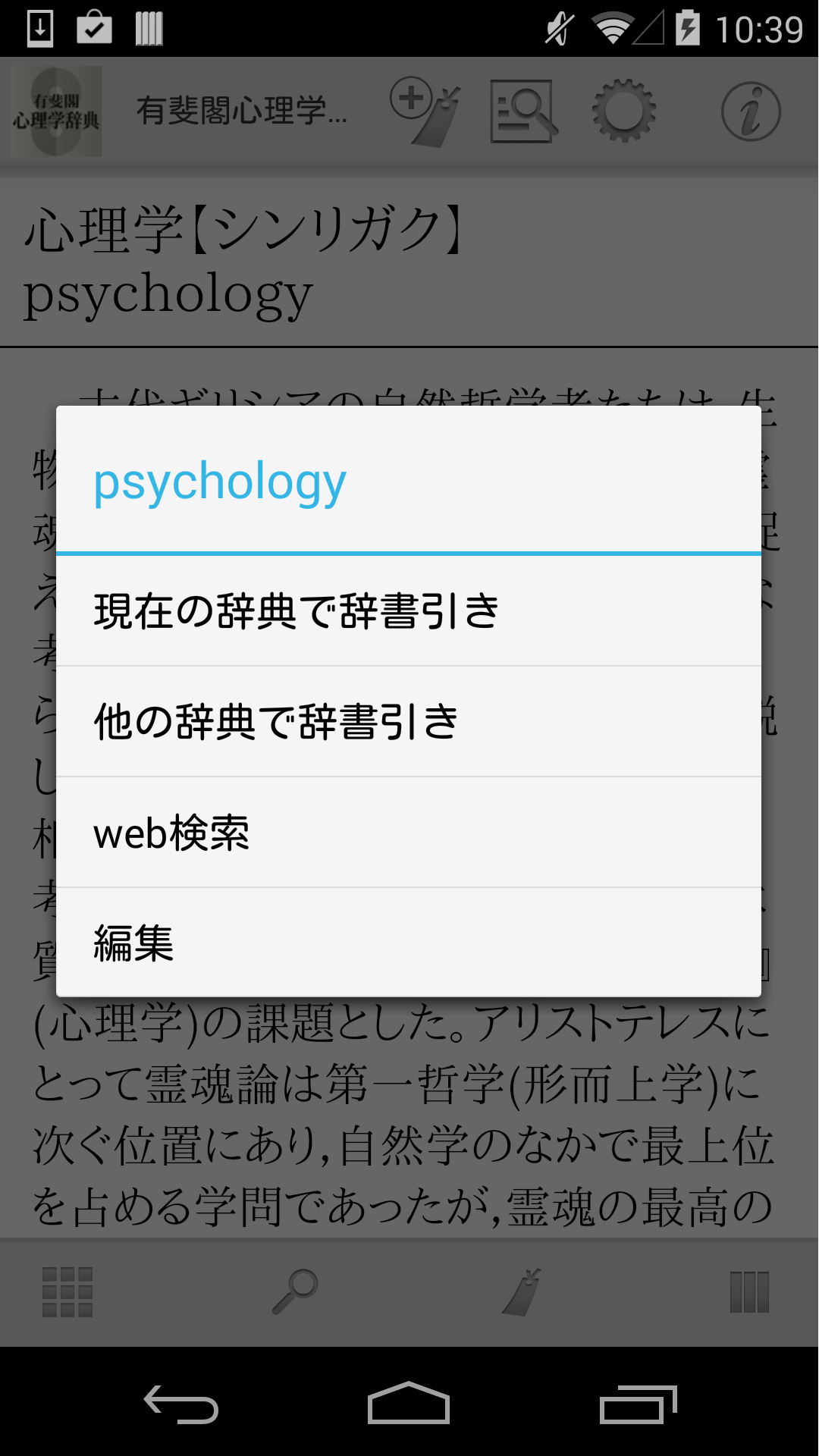
Task: Select 現在の辞典で辞書引き option
Action: pos(408,611)
